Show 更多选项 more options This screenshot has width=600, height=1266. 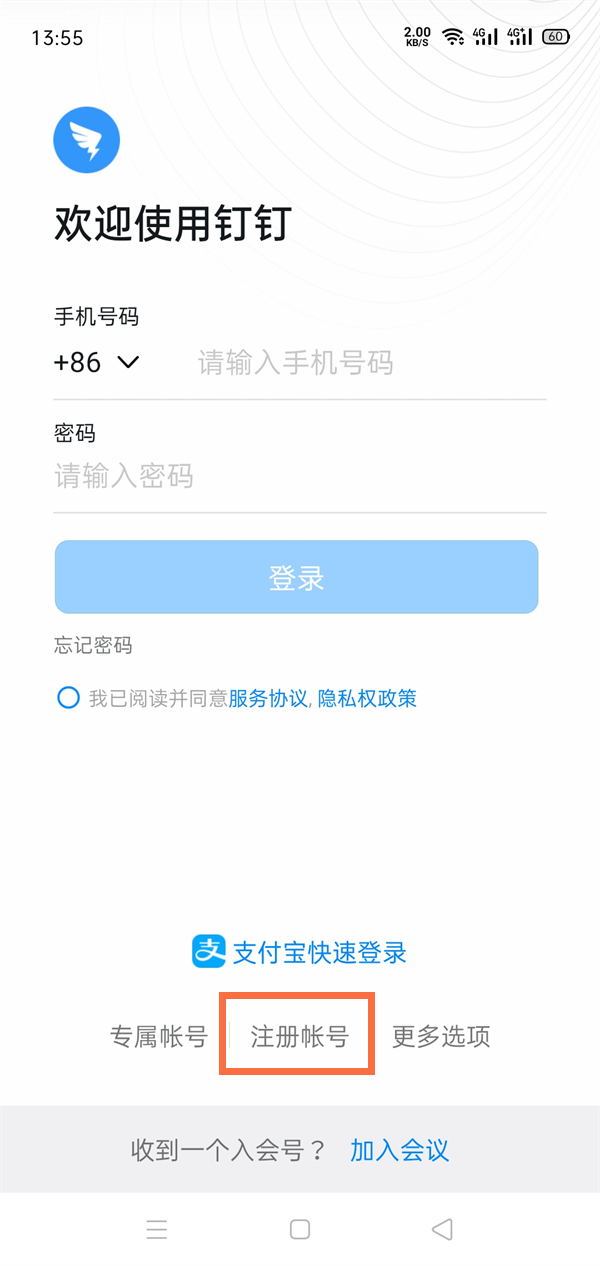[x=441, y=1036]
